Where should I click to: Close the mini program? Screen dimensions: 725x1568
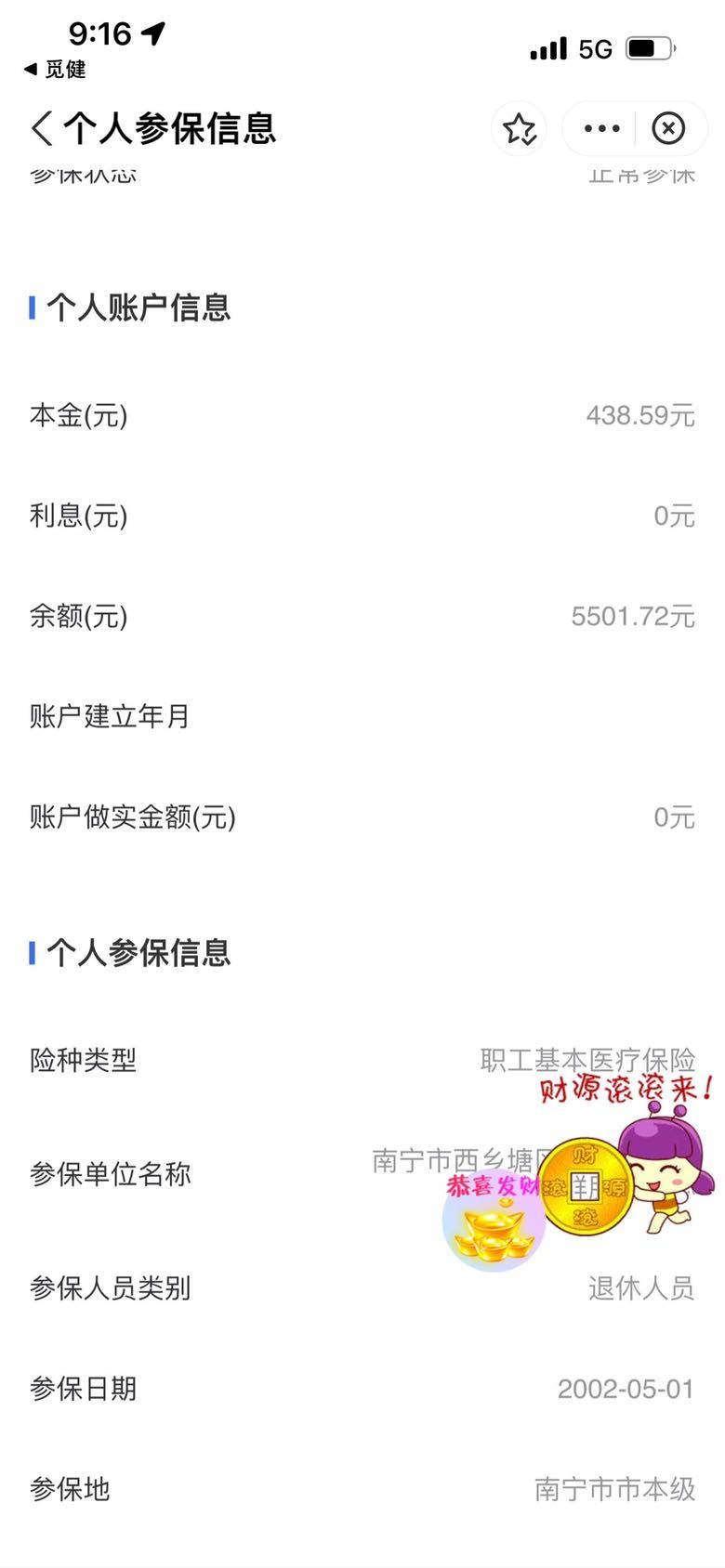[668, 128]
